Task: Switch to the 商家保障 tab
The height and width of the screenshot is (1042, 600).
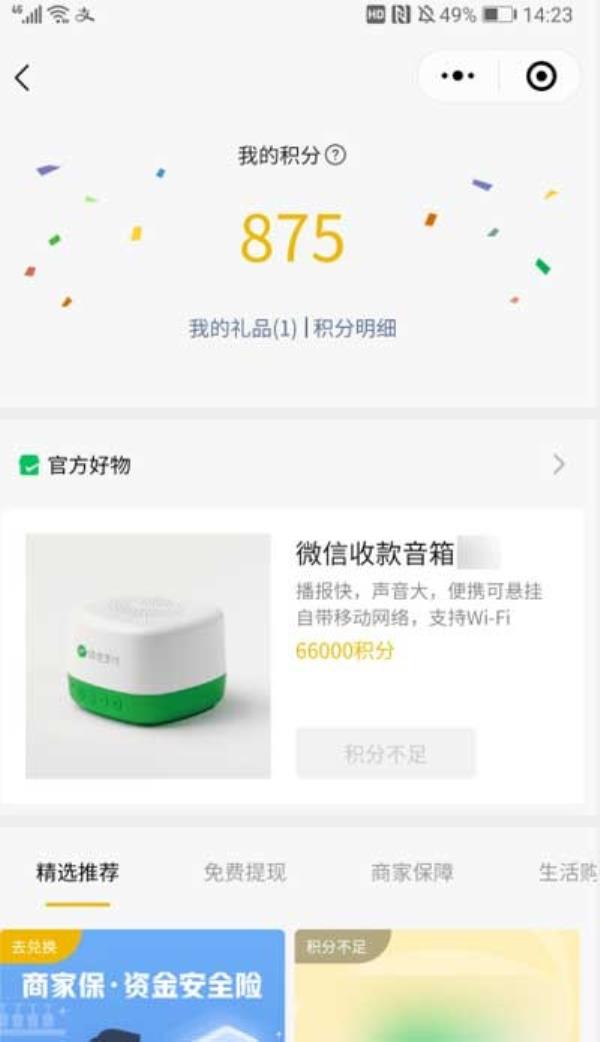Action: [412, 872]
